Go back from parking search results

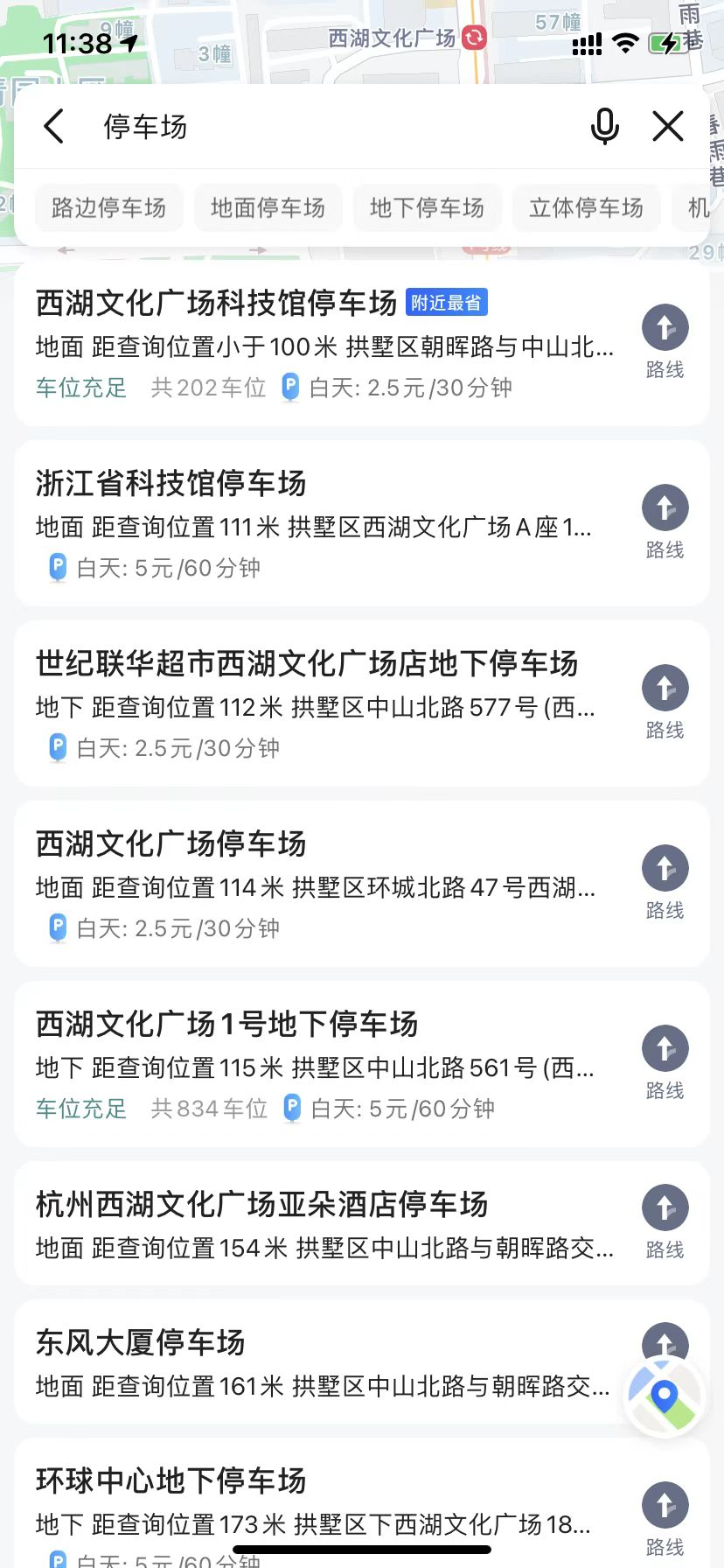tap(54, 127)
